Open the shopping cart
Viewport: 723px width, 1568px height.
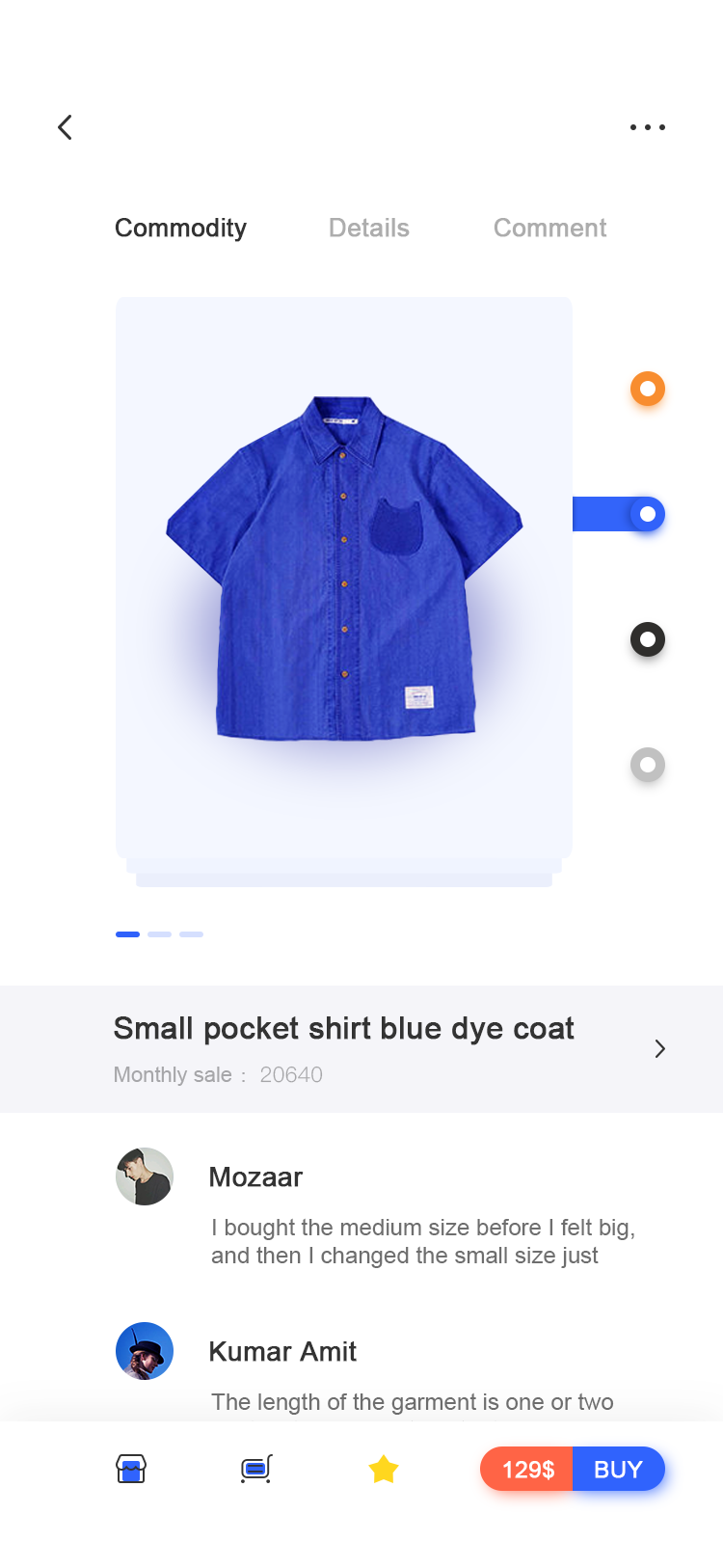tap(256, 1469)
